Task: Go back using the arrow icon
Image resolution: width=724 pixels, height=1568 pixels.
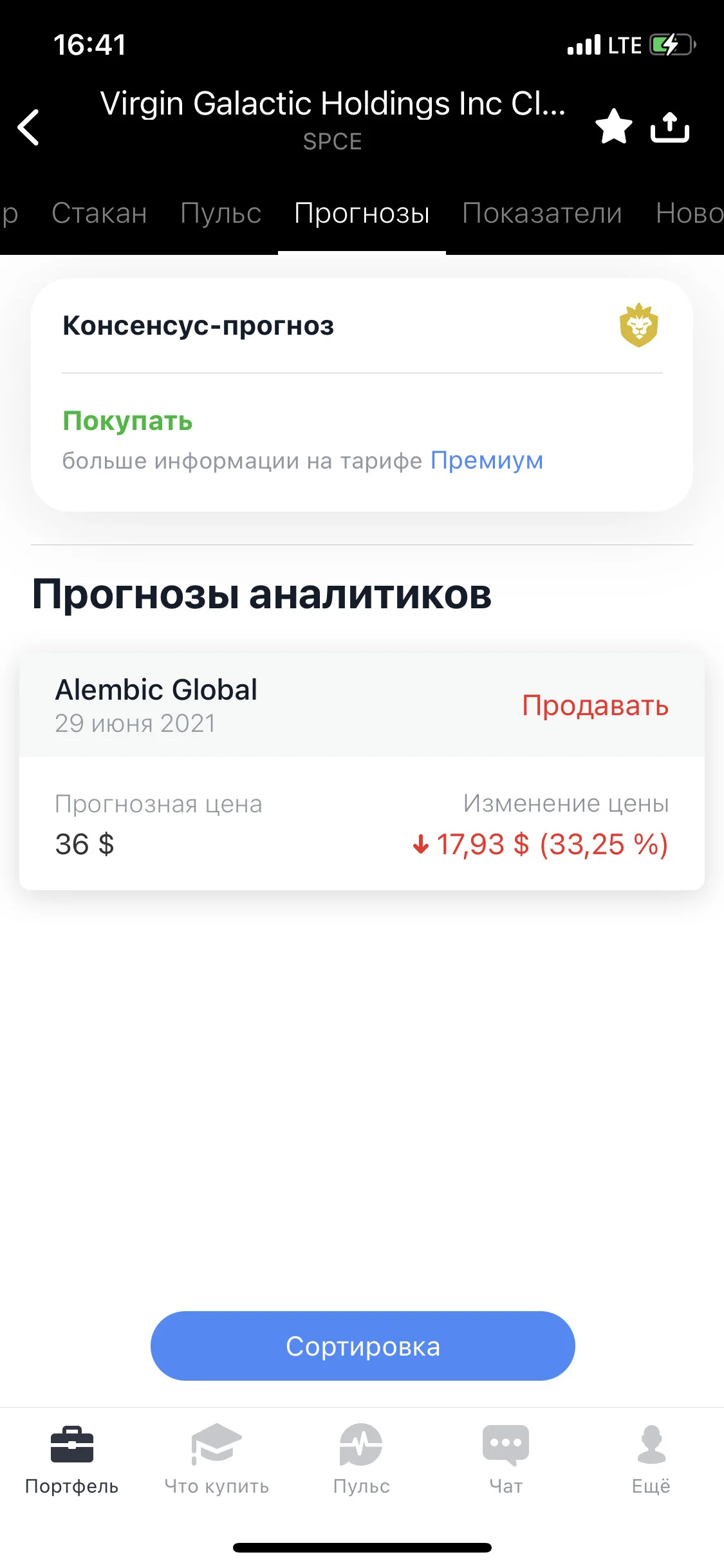Action: pyautogui.click(x=28, y=127)
